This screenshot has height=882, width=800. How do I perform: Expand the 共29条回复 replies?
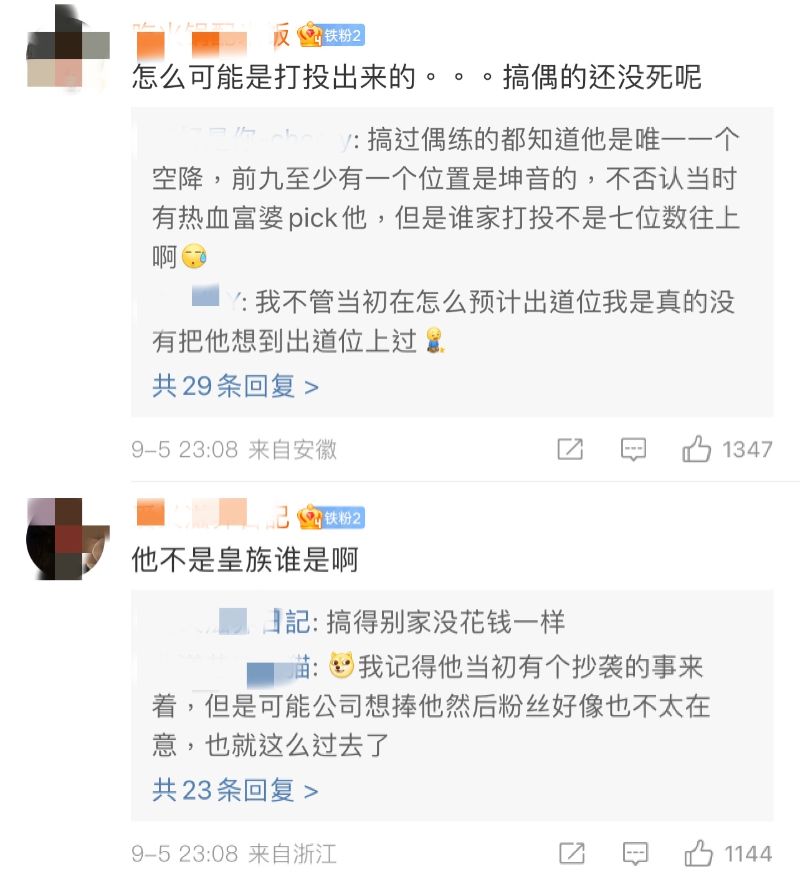click(235, 386)
